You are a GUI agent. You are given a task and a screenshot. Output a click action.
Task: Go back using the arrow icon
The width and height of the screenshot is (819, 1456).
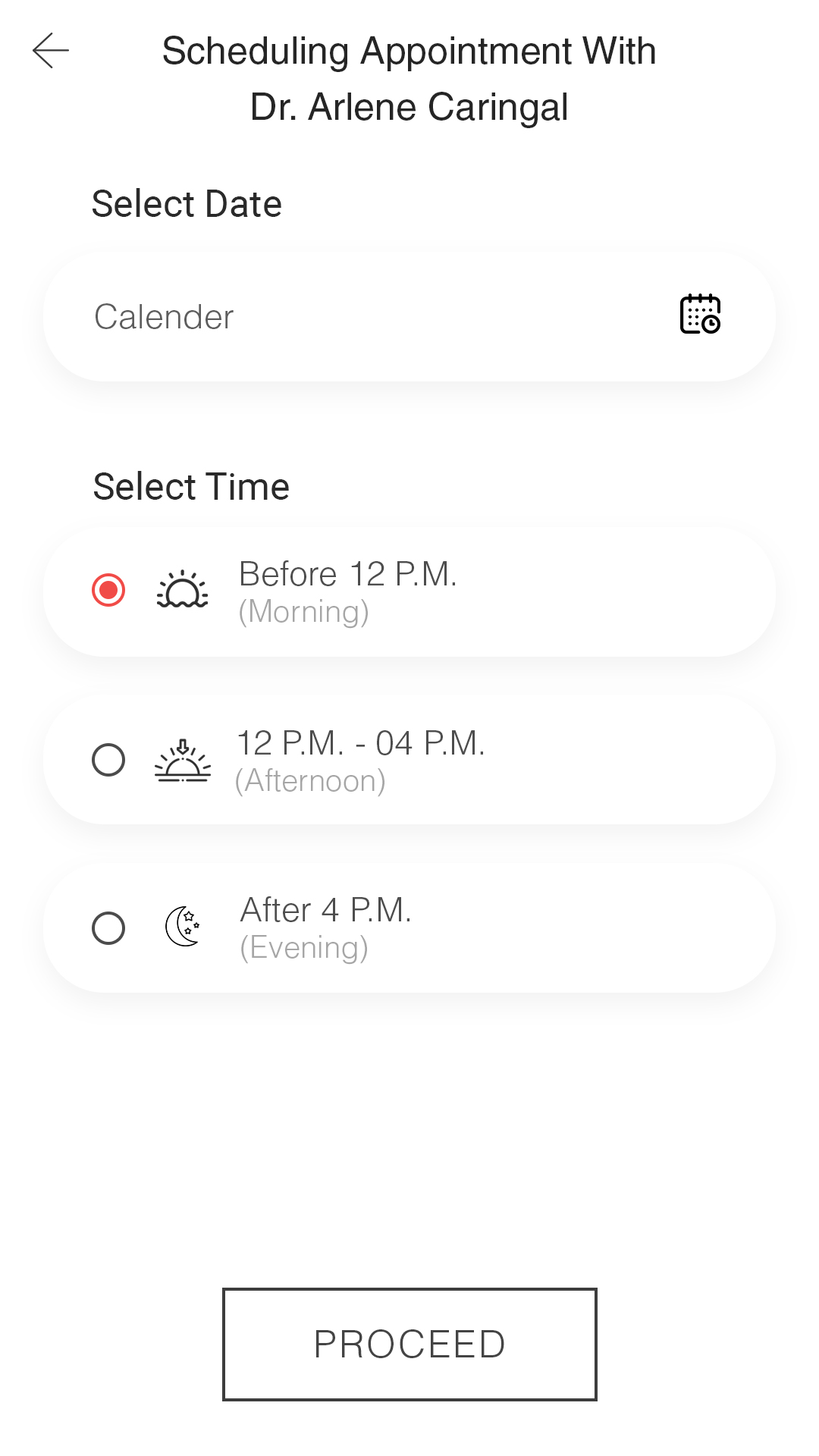tap(51, 51)
